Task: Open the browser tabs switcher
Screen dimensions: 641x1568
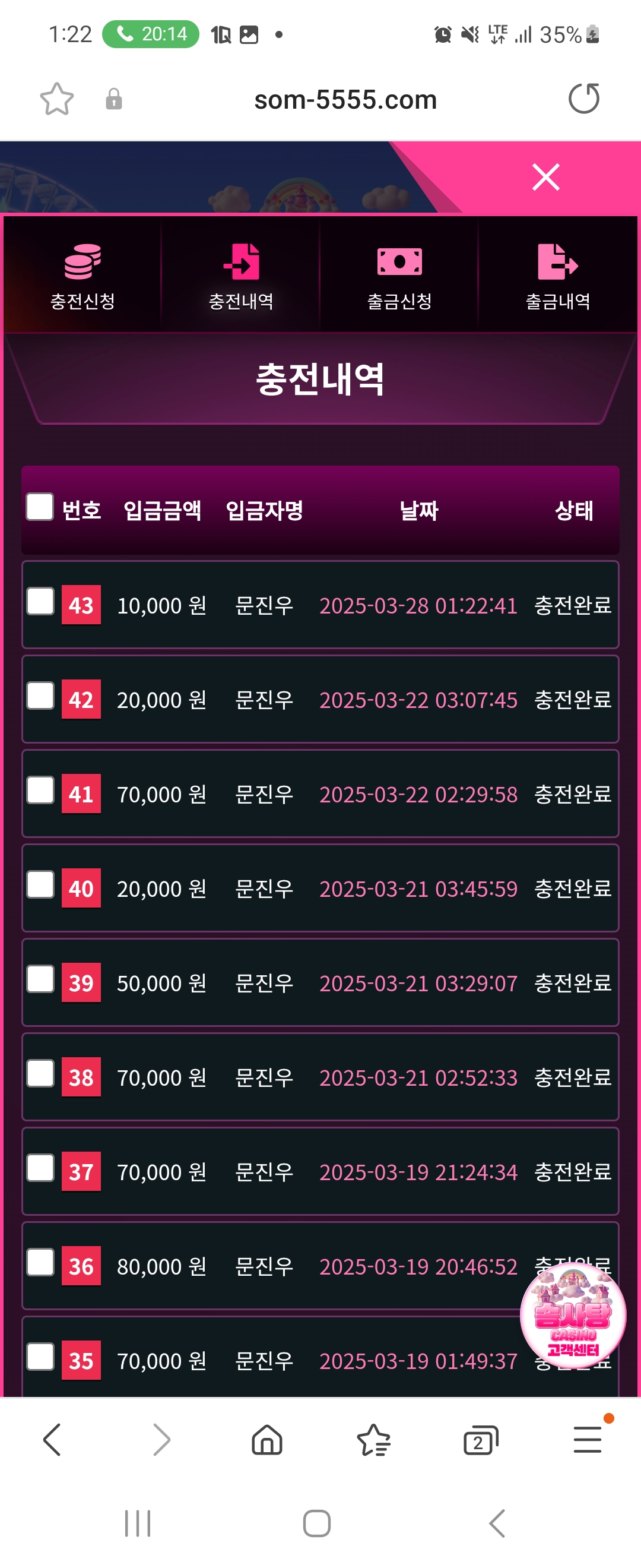Action: [480, 1441]
